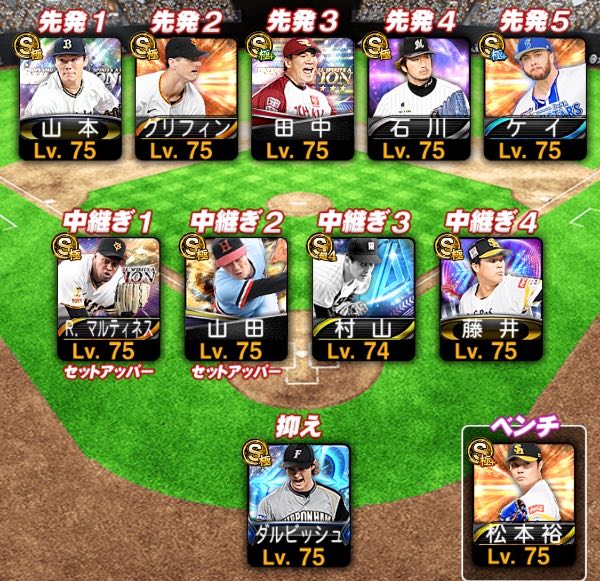This screenshot has height=581, width=600.
Task: Tap starter 3 card 田中
Action: point(302,98)
